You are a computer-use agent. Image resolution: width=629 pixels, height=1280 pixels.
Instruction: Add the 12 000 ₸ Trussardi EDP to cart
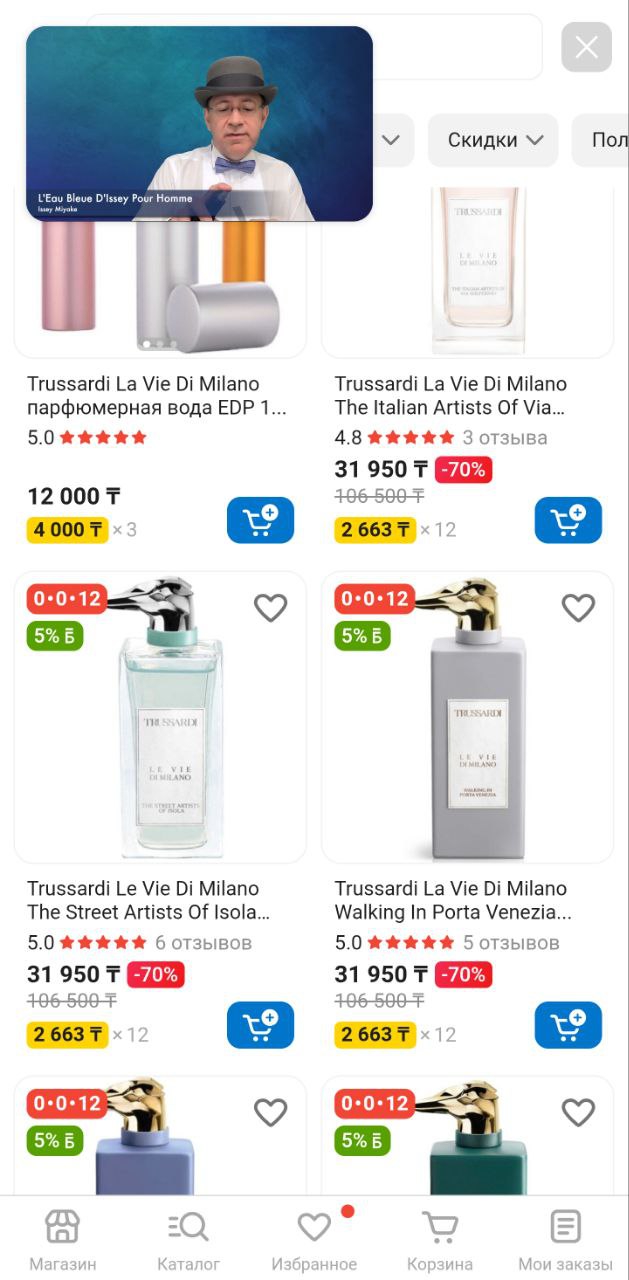click(x=260, y=520)
